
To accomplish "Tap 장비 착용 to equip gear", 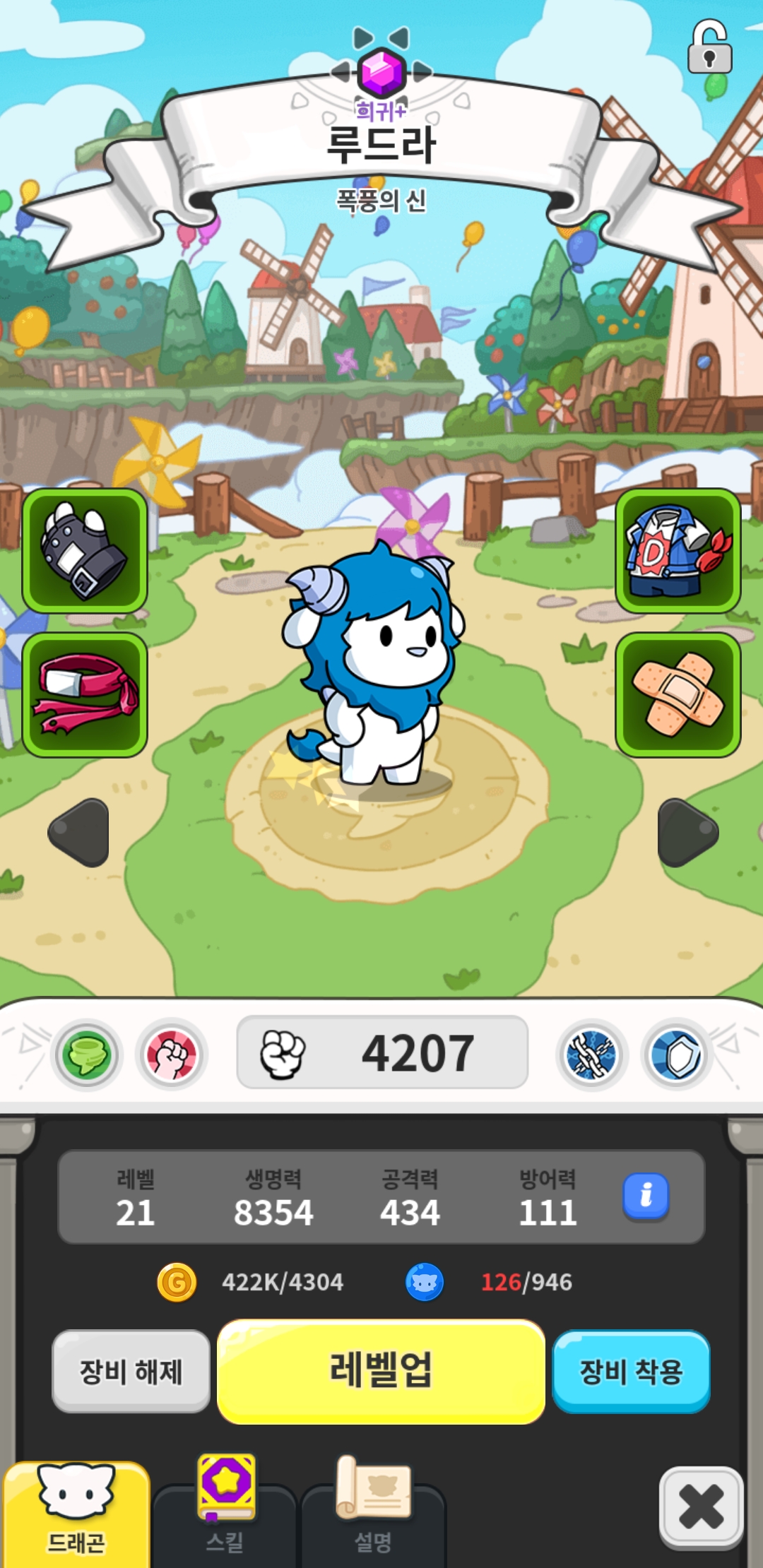I will [x=631, y=1372].
